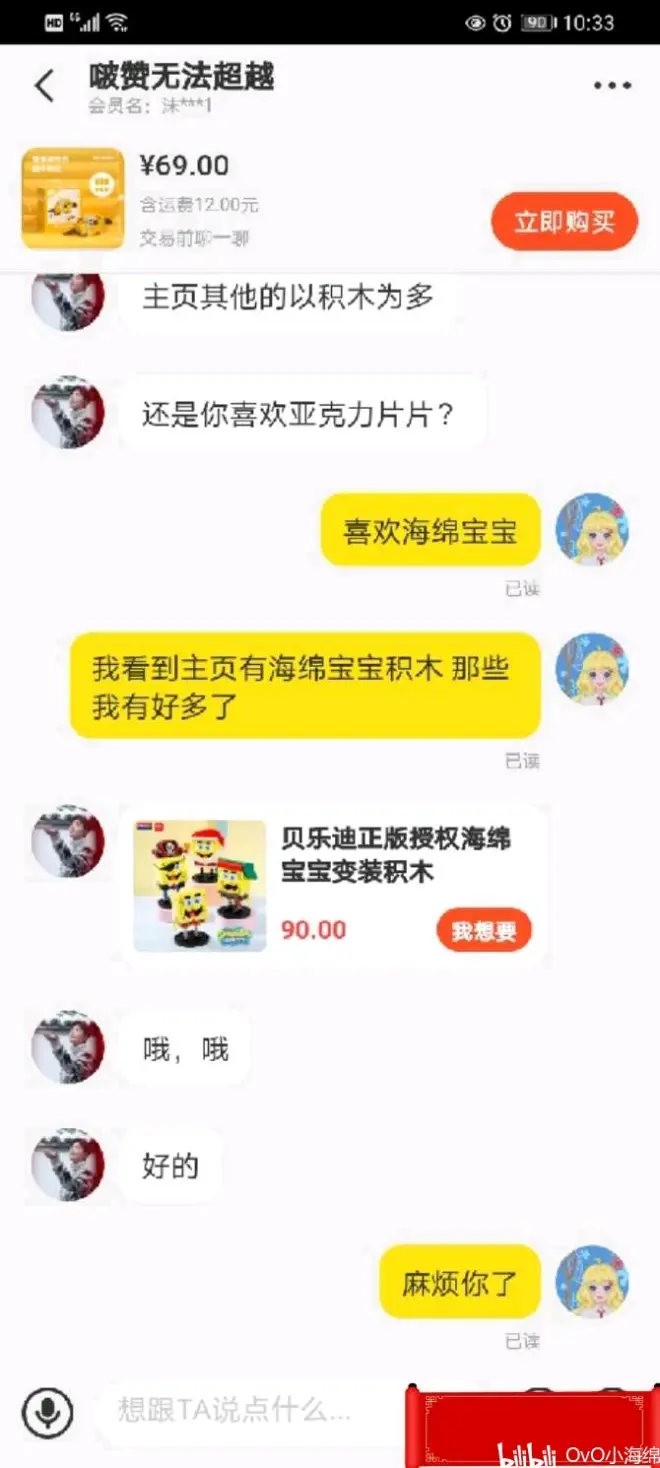Viewport: 660px width, 1468px height.
Task: Open the ¥69.00 product thumbnail
Action: click(x=72, y=198)
